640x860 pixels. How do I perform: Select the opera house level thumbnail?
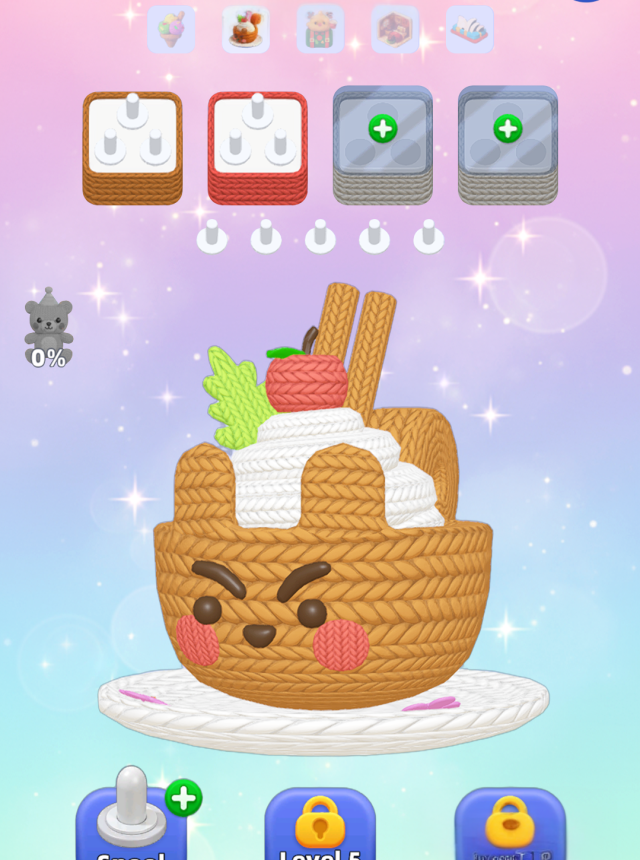click(x=469, y=29)
